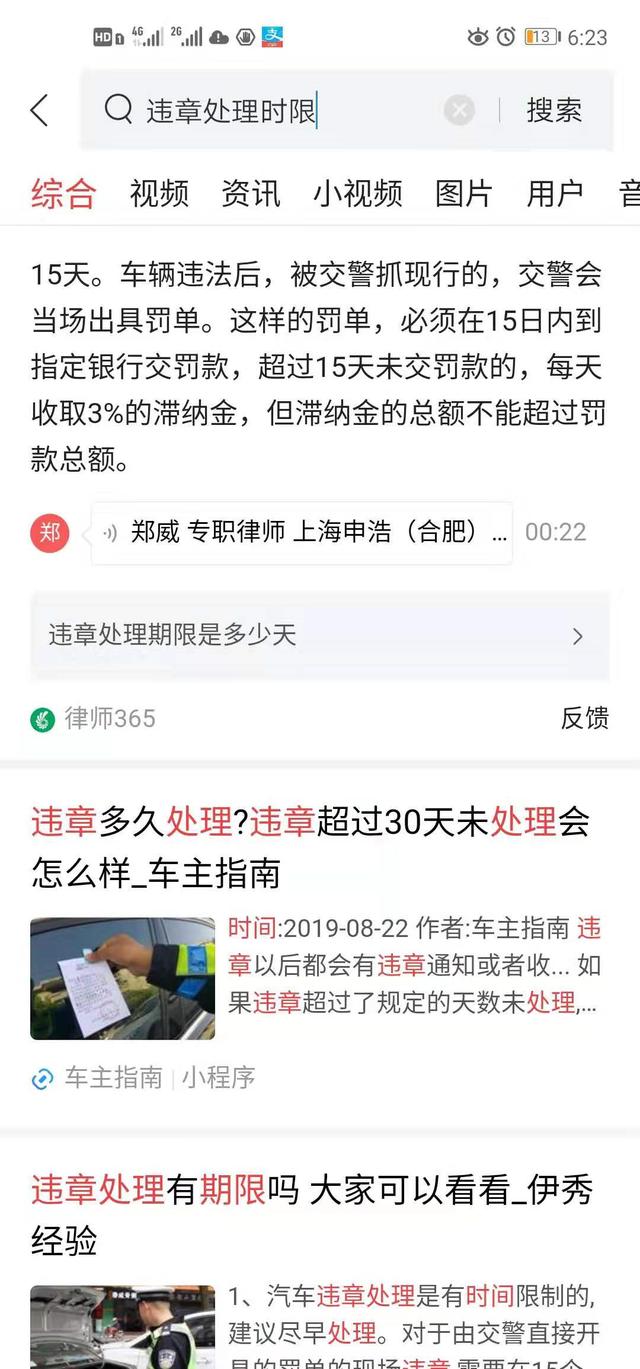Open 违章处理期限是多少天 related question
The height and width of the screenshot is (1369, 640).
coord(318,635)
